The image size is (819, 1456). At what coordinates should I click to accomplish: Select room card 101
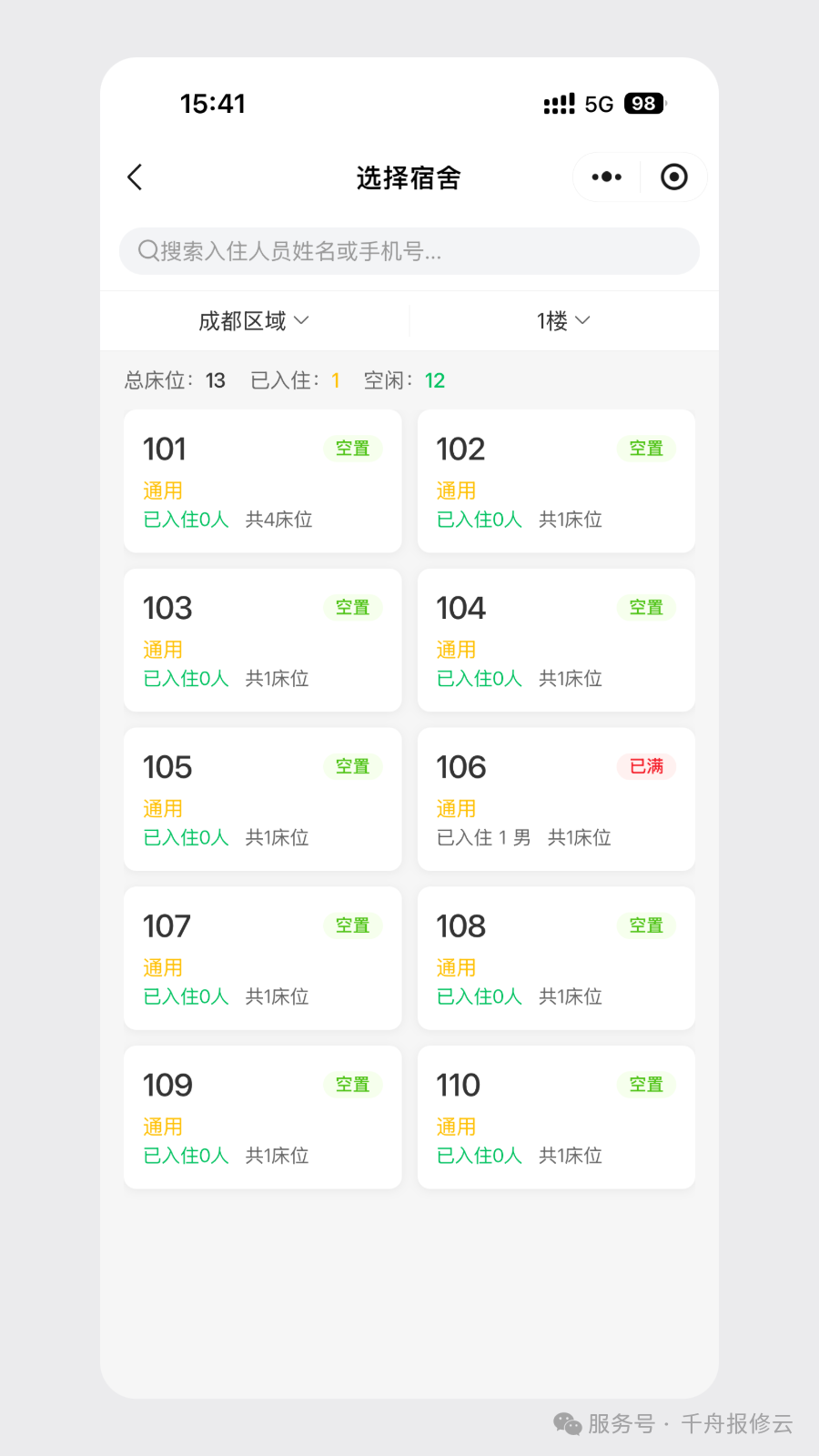(262, 480)
